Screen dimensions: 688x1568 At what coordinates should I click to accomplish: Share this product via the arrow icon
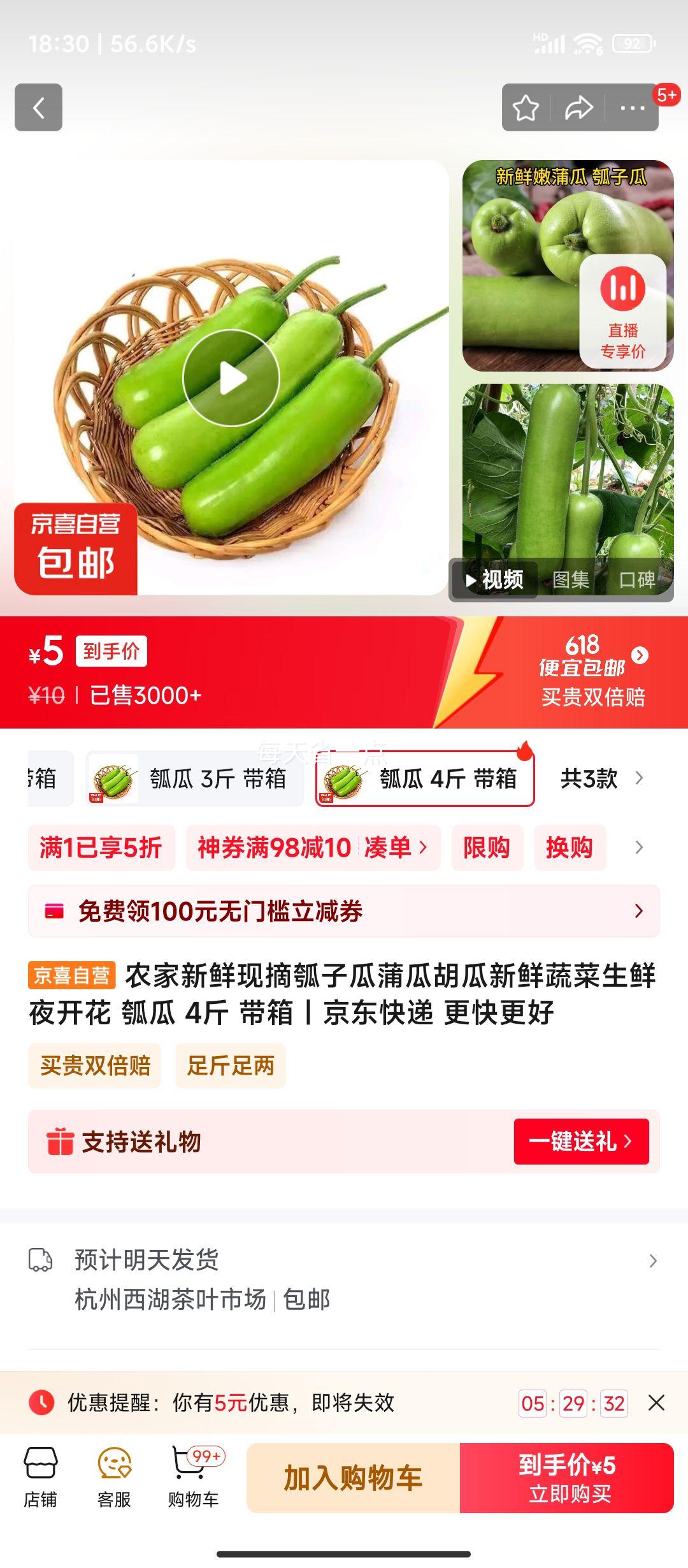(x=578, y=108)
